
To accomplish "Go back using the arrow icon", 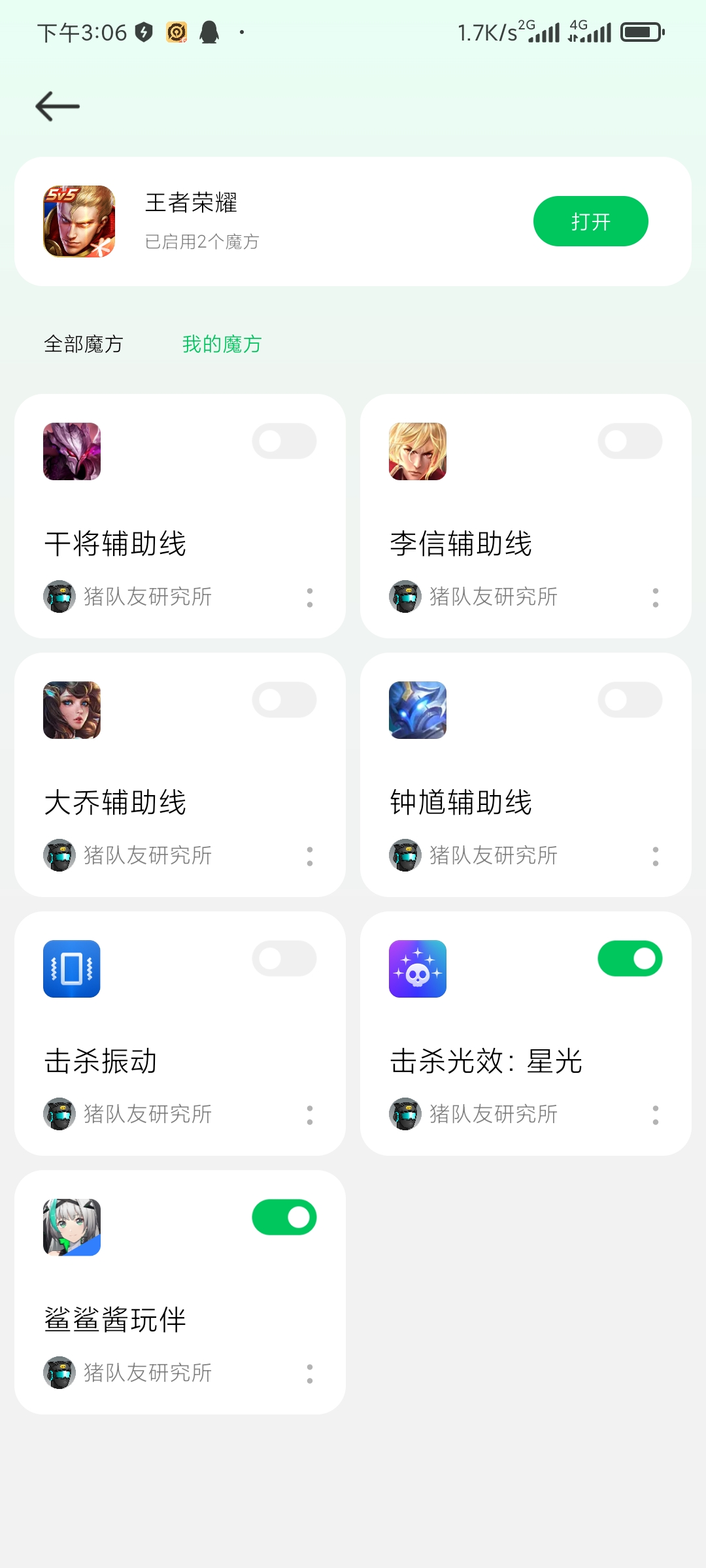I will (58, 106).
